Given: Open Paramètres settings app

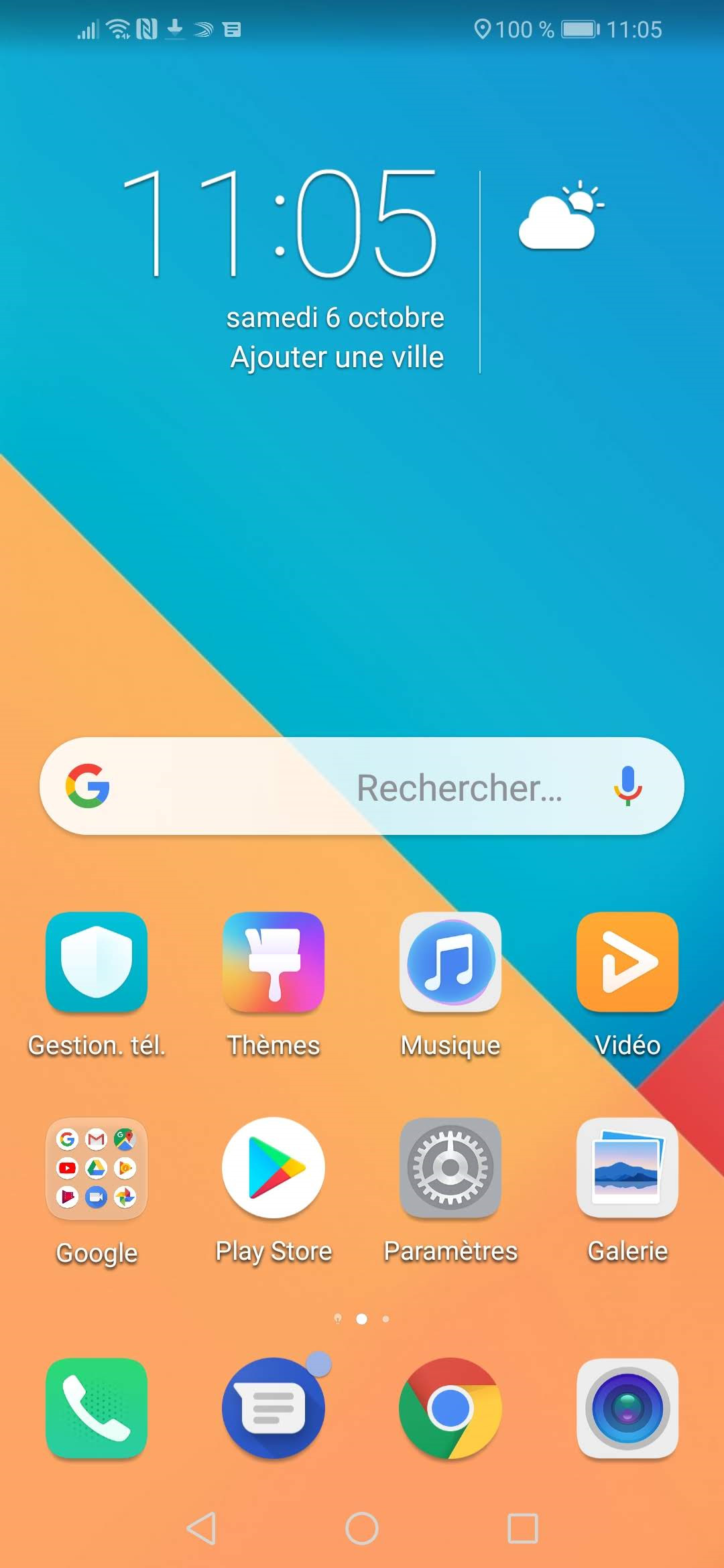Looking at the screenshot, I should point(450,1168).
